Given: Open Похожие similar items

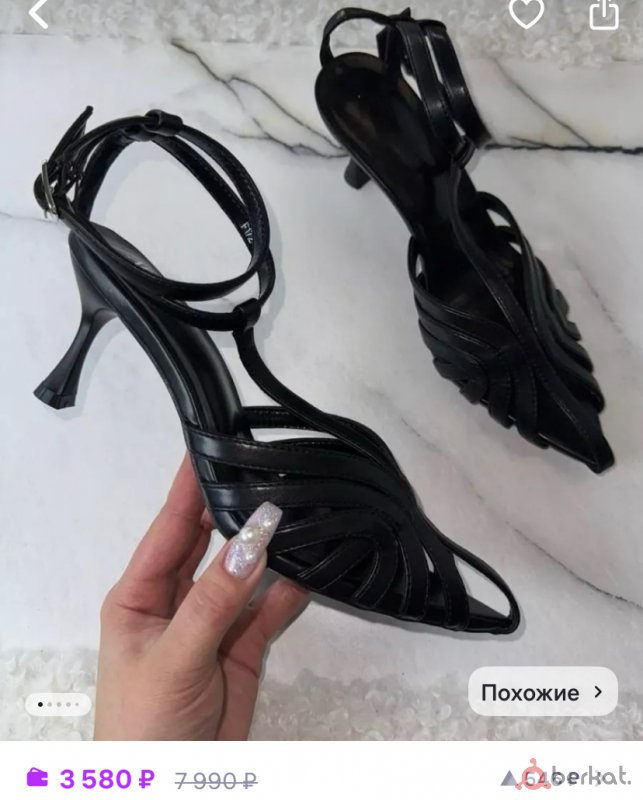Looking at the screenshot, I should click(x=543, y=692).
